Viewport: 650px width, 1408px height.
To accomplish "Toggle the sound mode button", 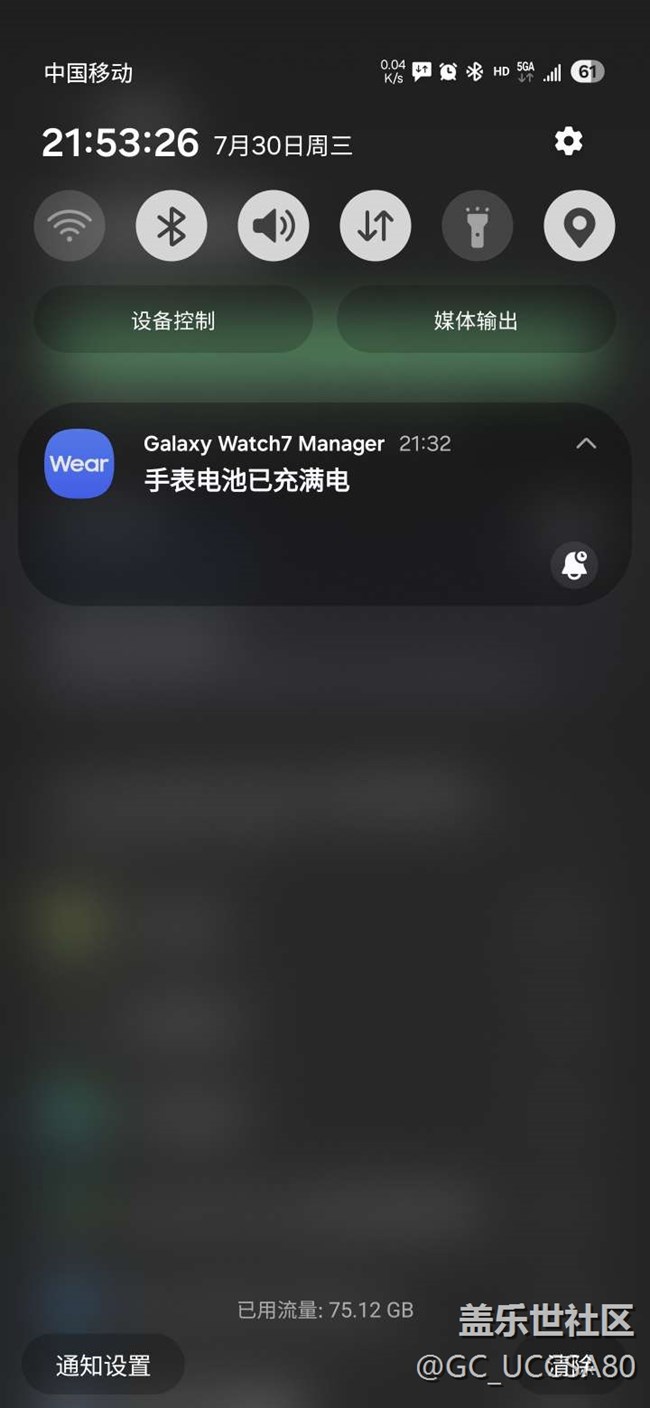I will tap(274, 226).
